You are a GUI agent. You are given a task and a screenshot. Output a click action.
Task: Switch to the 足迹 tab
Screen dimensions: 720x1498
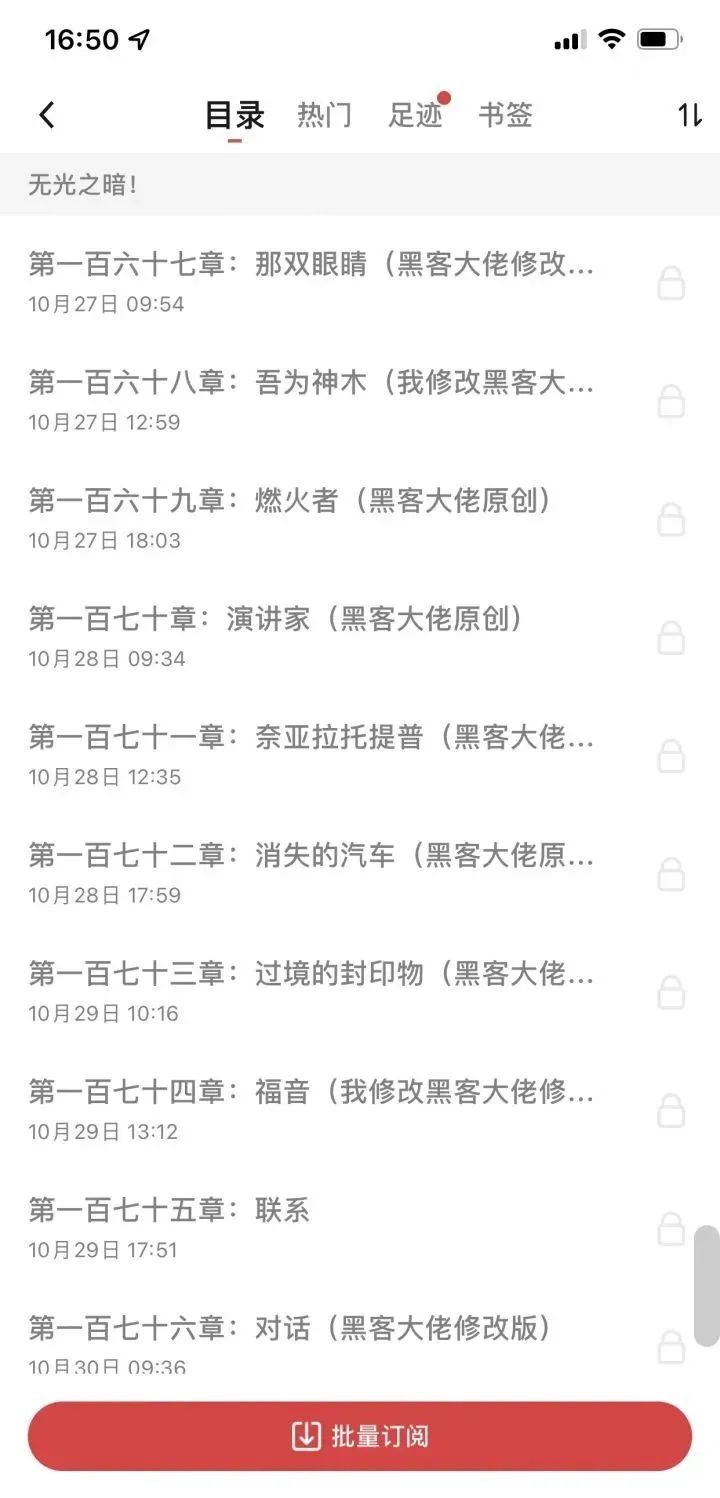pyautogui.click(x=415, y=115)
